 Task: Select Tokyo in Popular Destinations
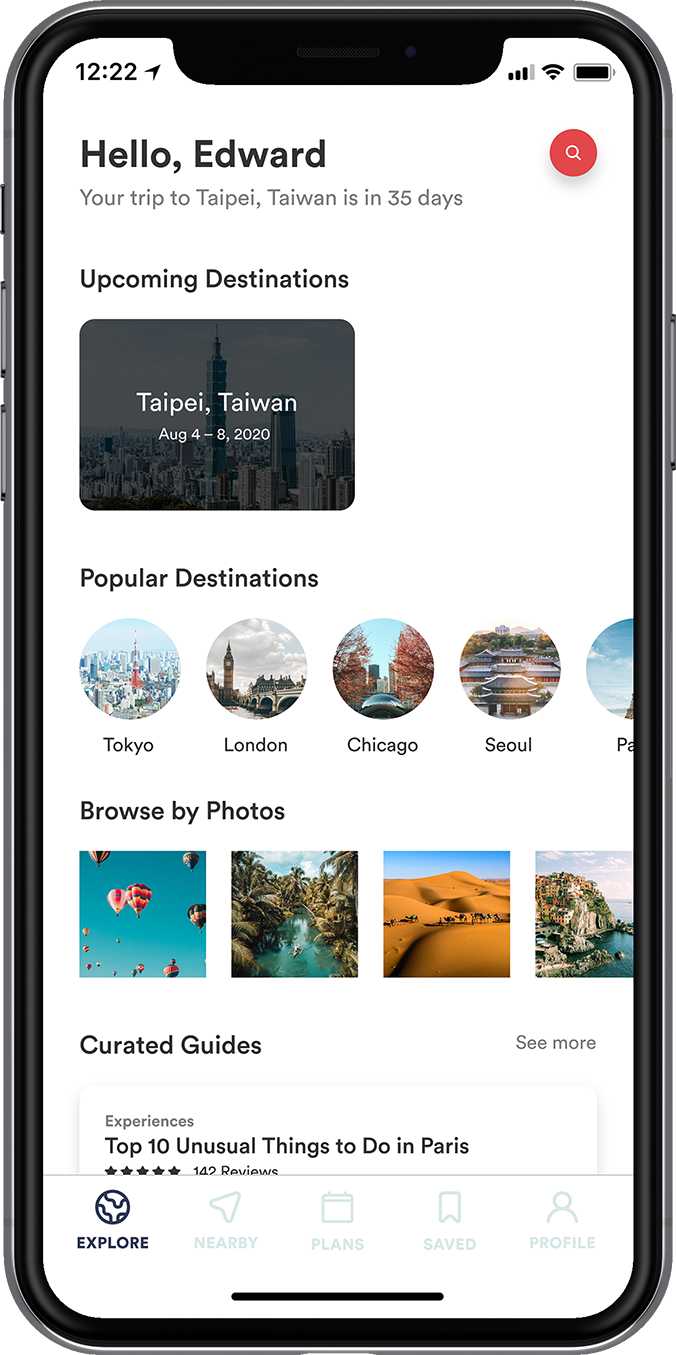click(x=130, y=669)
